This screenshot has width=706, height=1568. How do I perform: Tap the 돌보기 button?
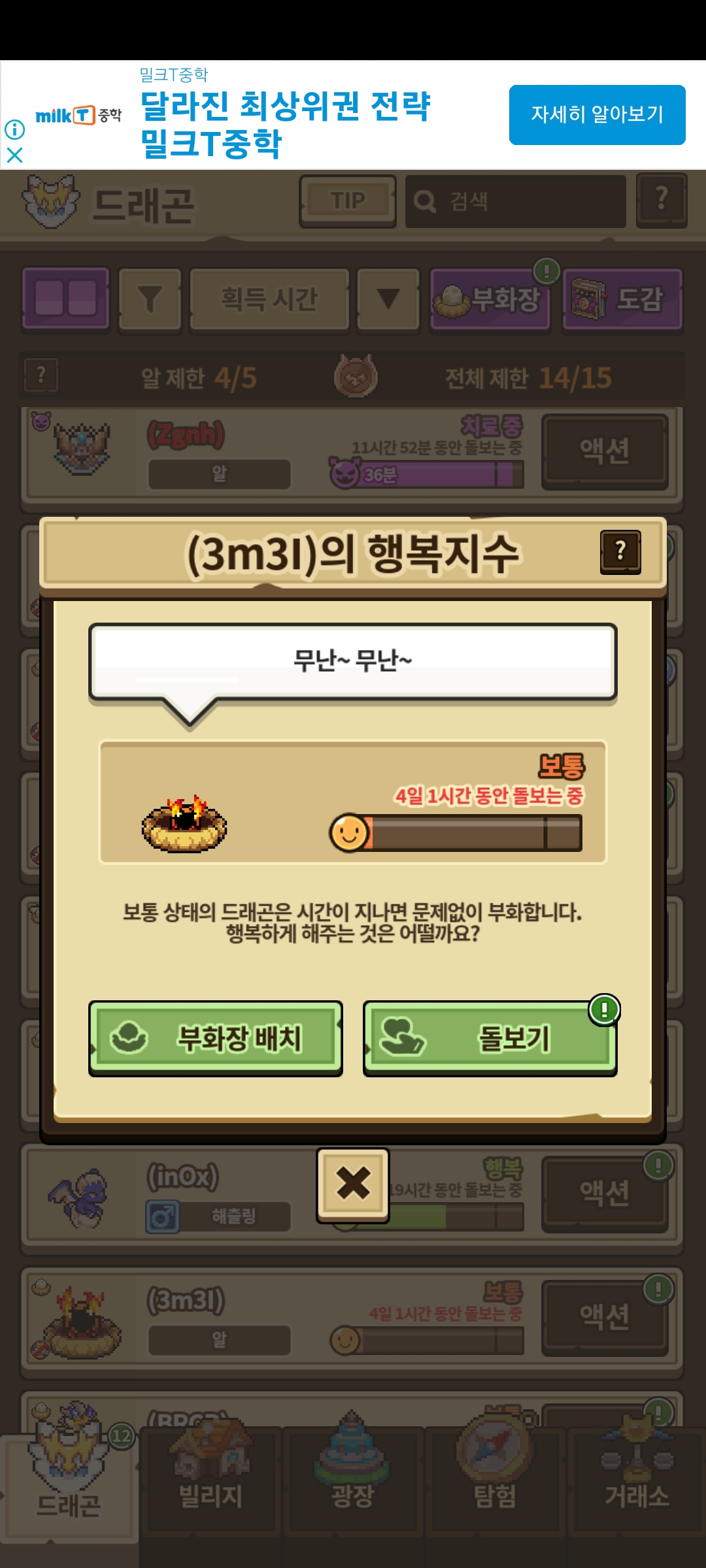pyautogui.click(x=490, y=1038)
